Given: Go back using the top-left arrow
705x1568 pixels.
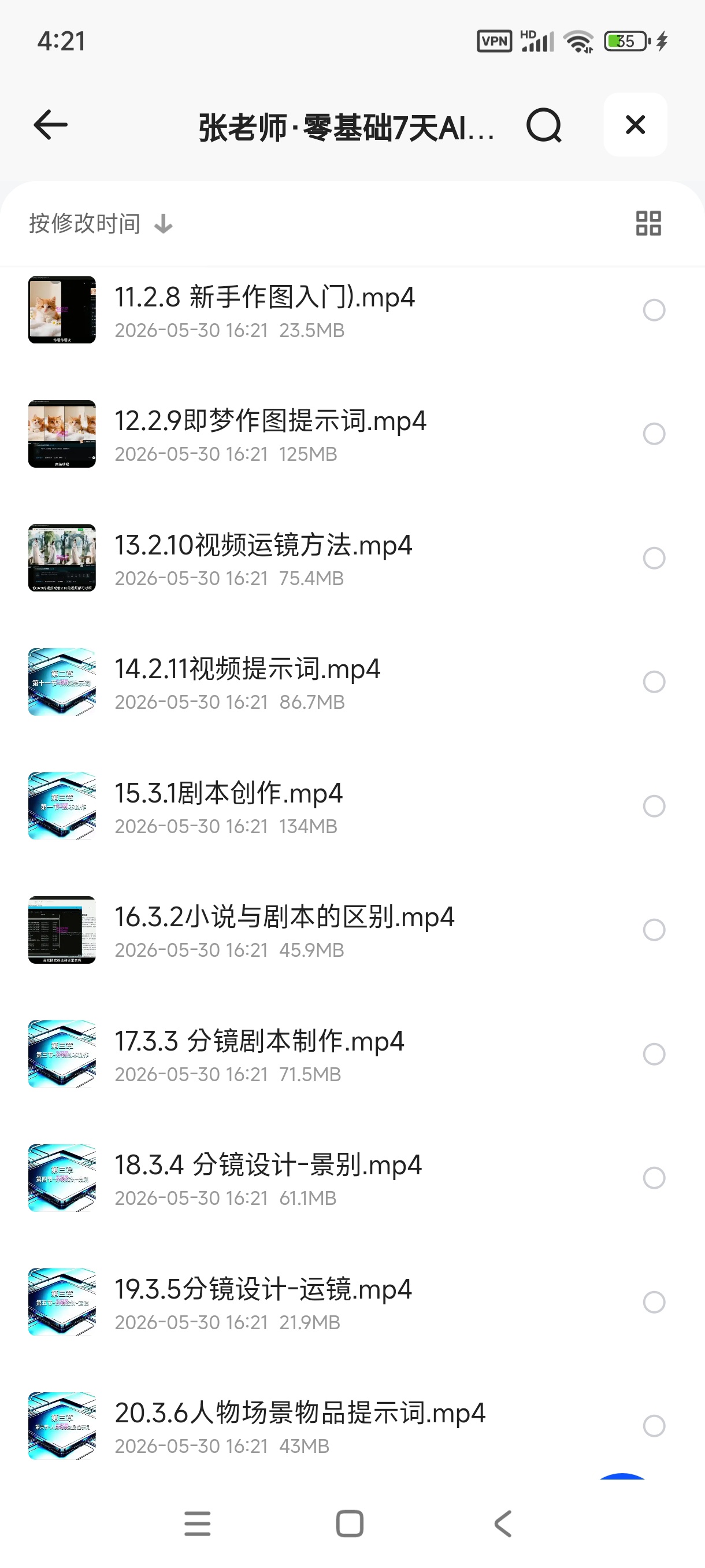Looking at the screenshot, I should tap(50, 125).
